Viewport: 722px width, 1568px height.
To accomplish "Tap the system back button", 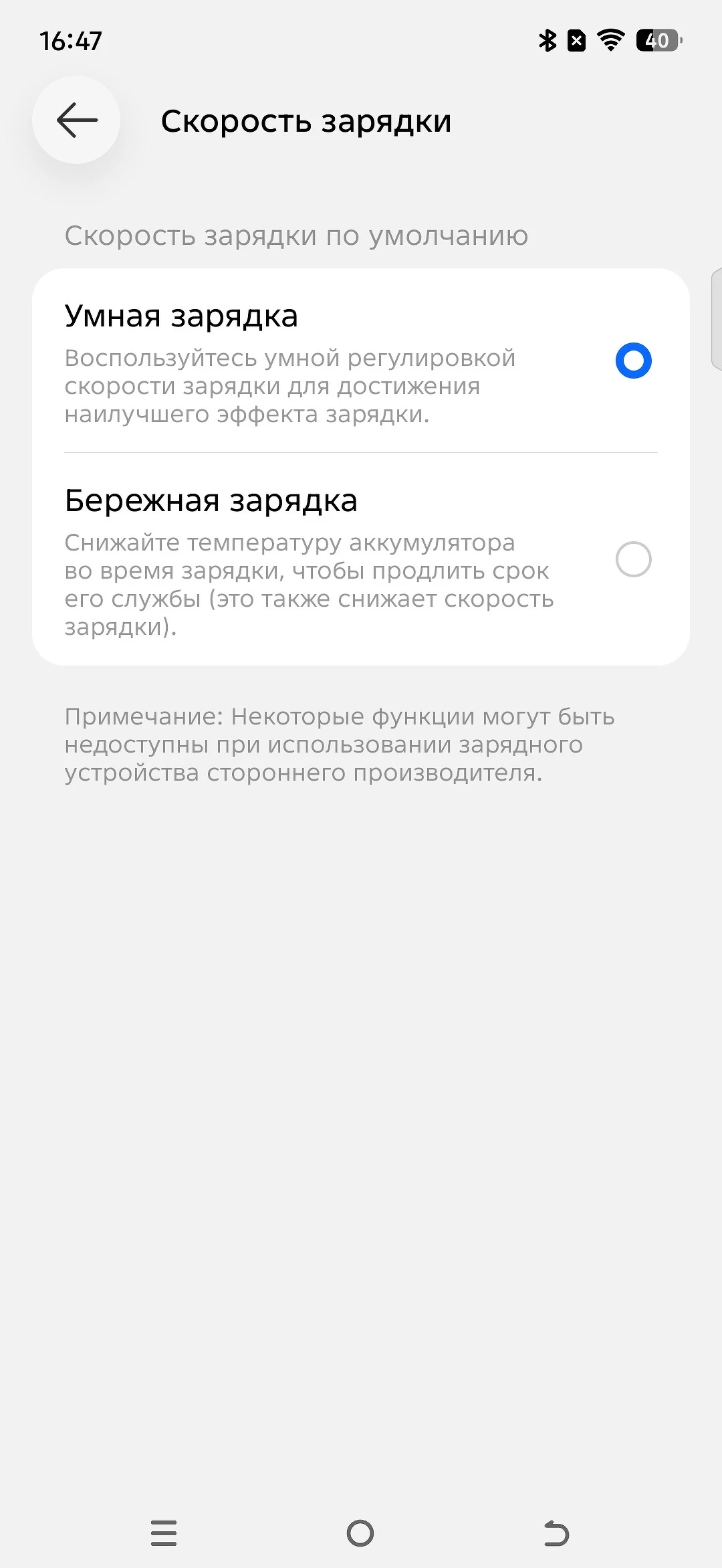I will click(556, 1533).
